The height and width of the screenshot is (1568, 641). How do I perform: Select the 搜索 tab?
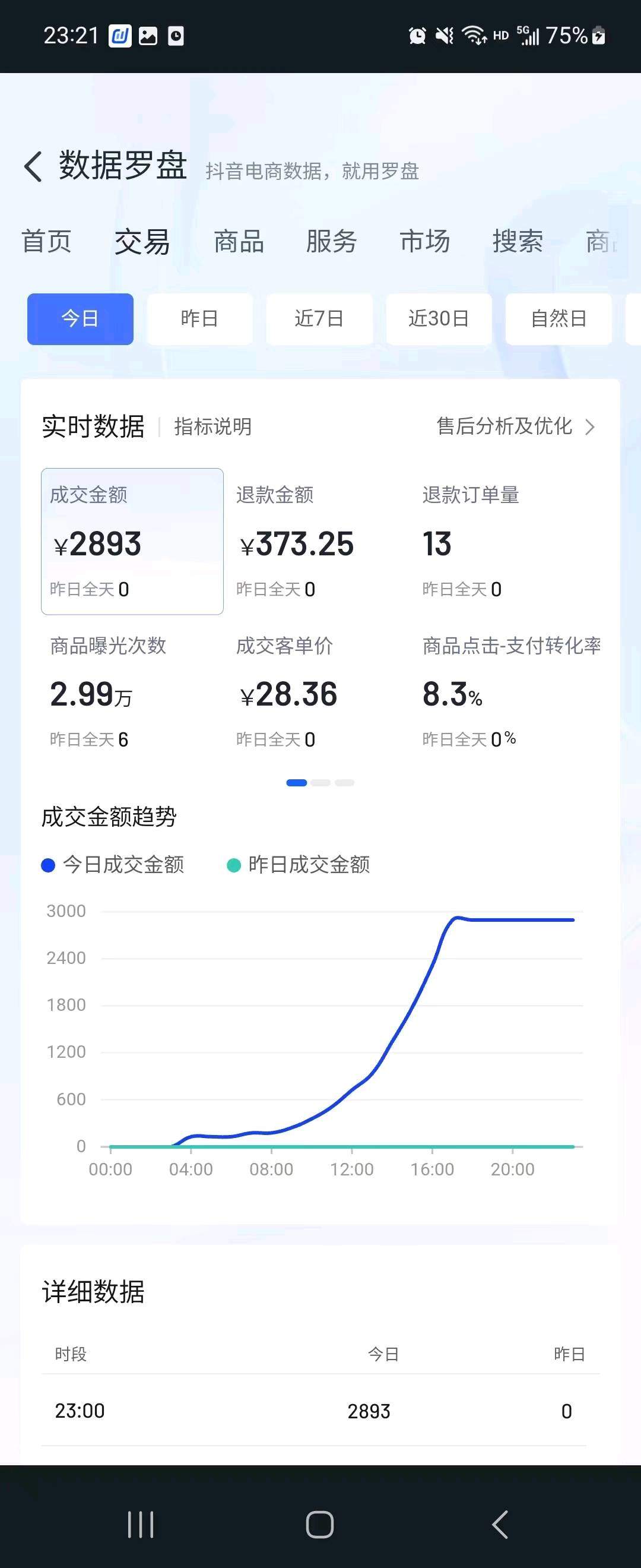click(518, 242)
